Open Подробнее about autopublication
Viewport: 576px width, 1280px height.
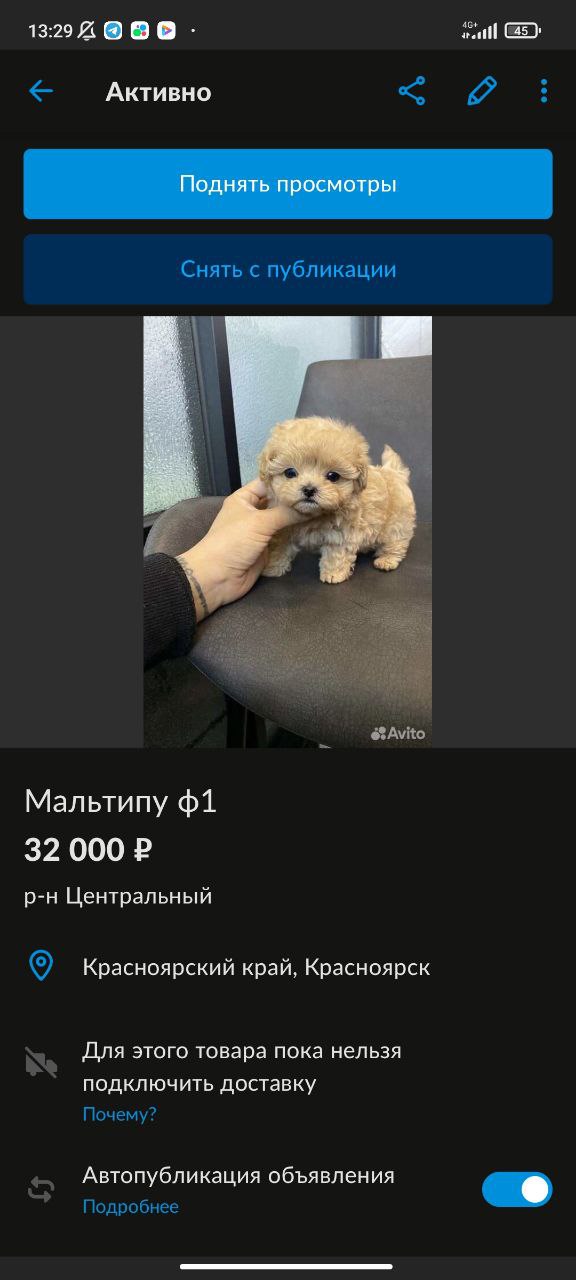[130, 1206]
